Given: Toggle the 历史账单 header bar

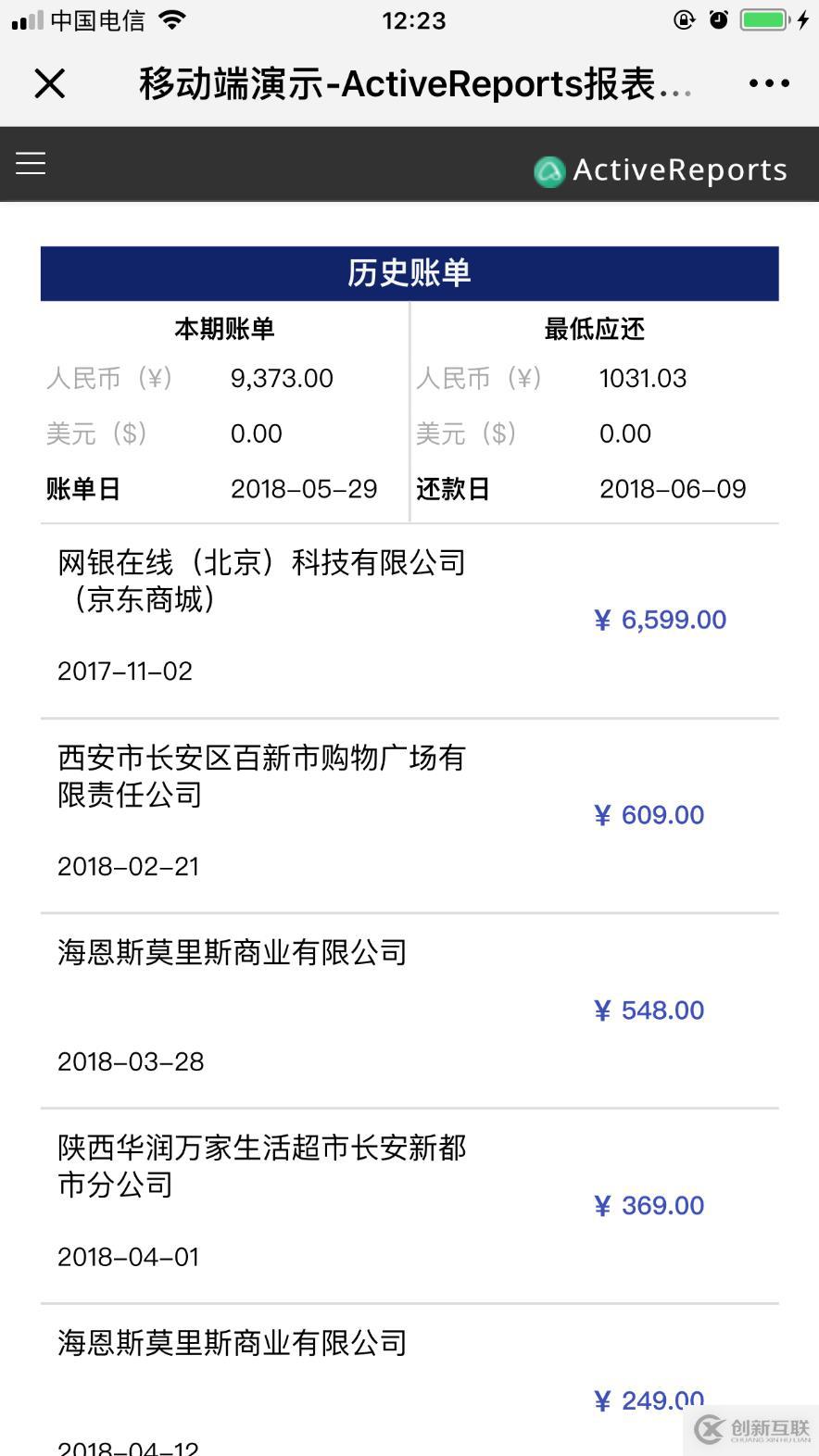Looking at the screenshot, I should point(409,272).
